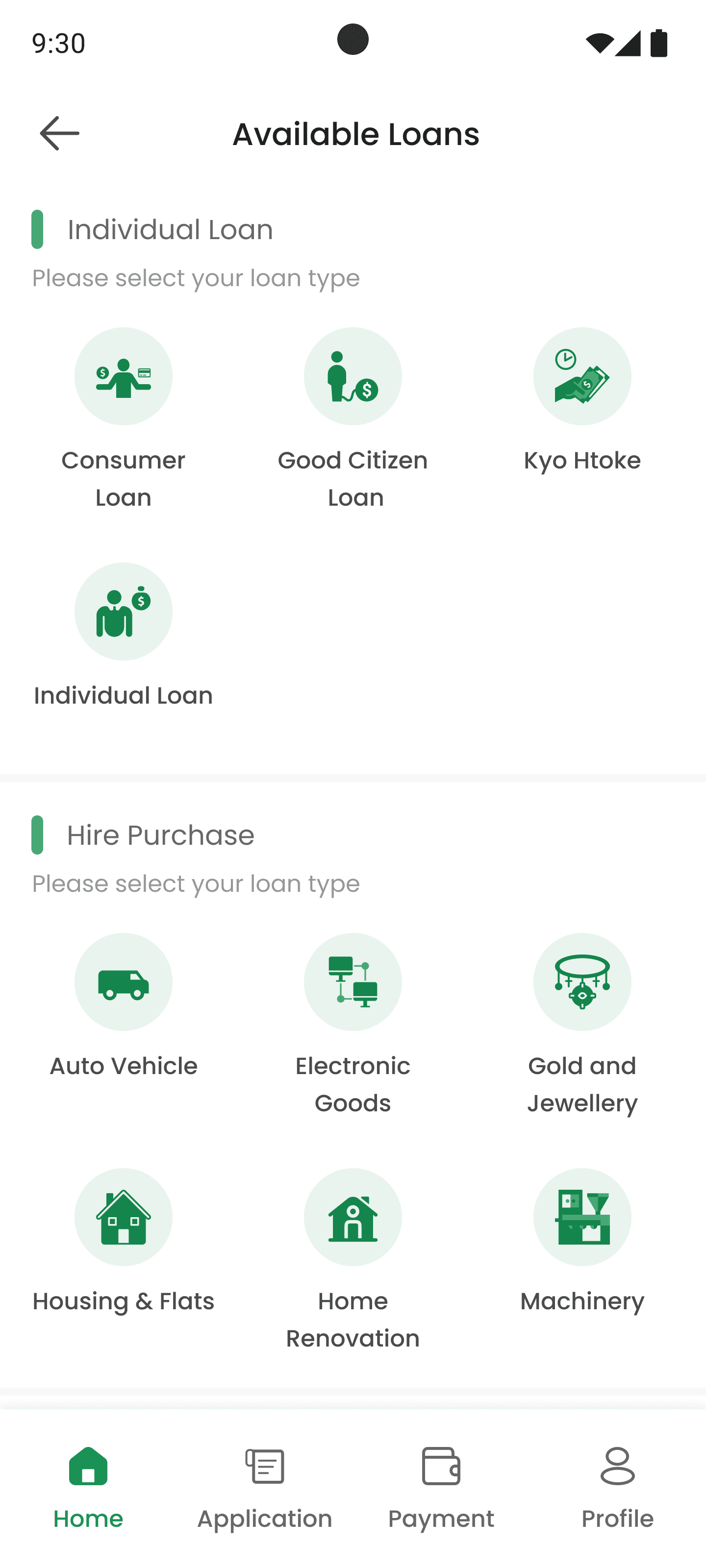Select Machinery hire purchase
706x1568 pixels.
pos(582,1217)
